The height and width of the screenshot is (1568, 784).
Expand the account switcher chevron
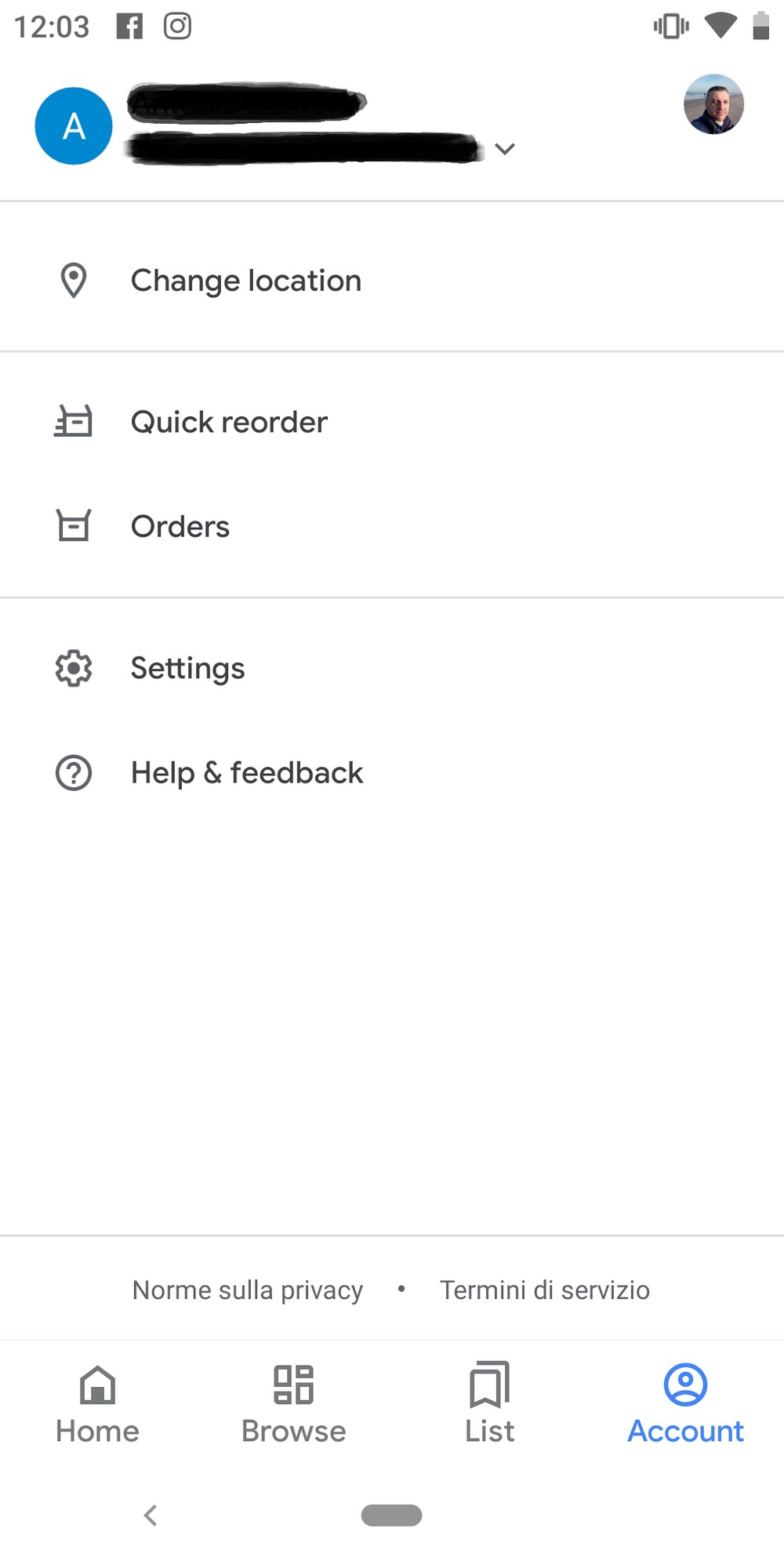(x=505, y=149)
